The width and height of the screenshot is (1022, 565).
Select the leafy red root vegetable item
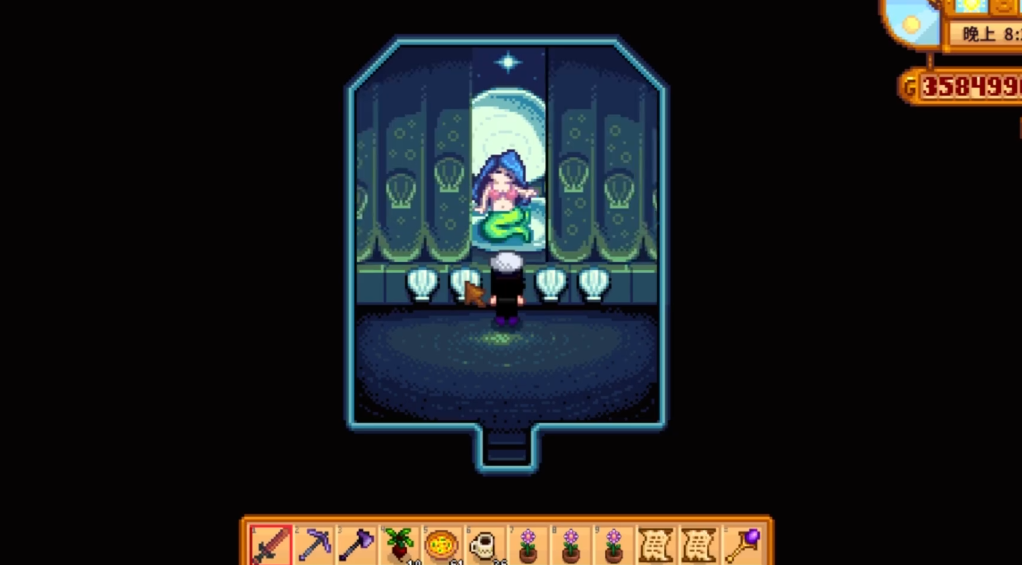coord(399,545)
